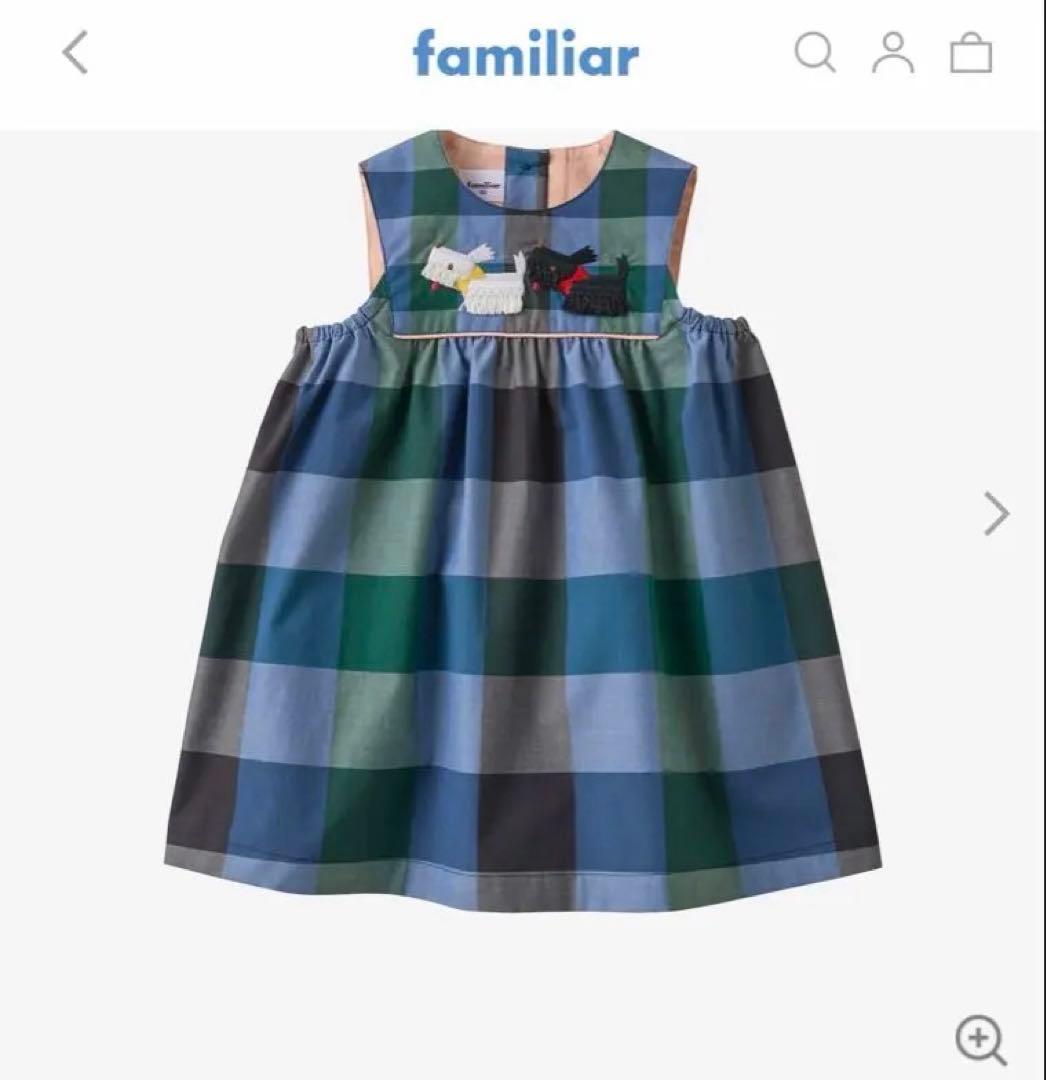Open the account profile icon
Viewport: 1046px width, 1080px height.
(892, 53)
